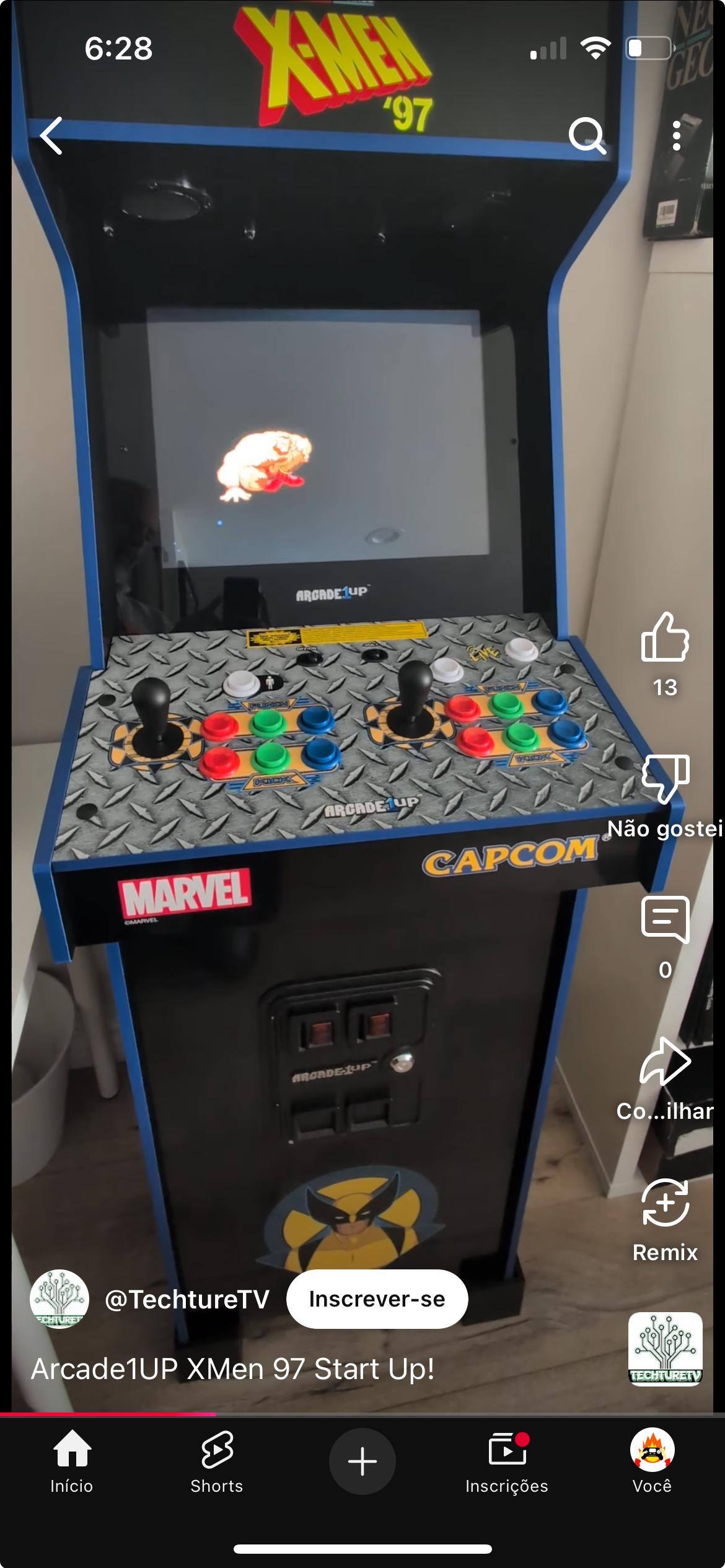Image resolution: width=725 pixels, height=1568 pixels.
Task: Switch to the Shorts tab
Action: click(217, 1461)
